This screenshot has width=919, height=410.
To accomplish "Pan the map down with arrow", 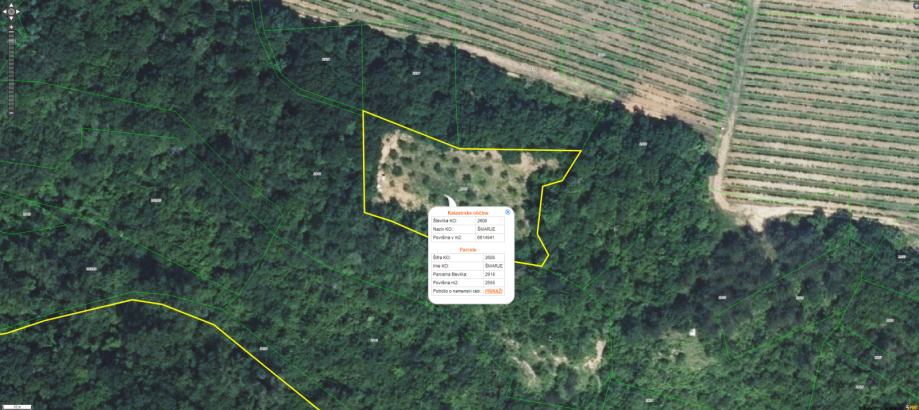I will tap(11, 18).
